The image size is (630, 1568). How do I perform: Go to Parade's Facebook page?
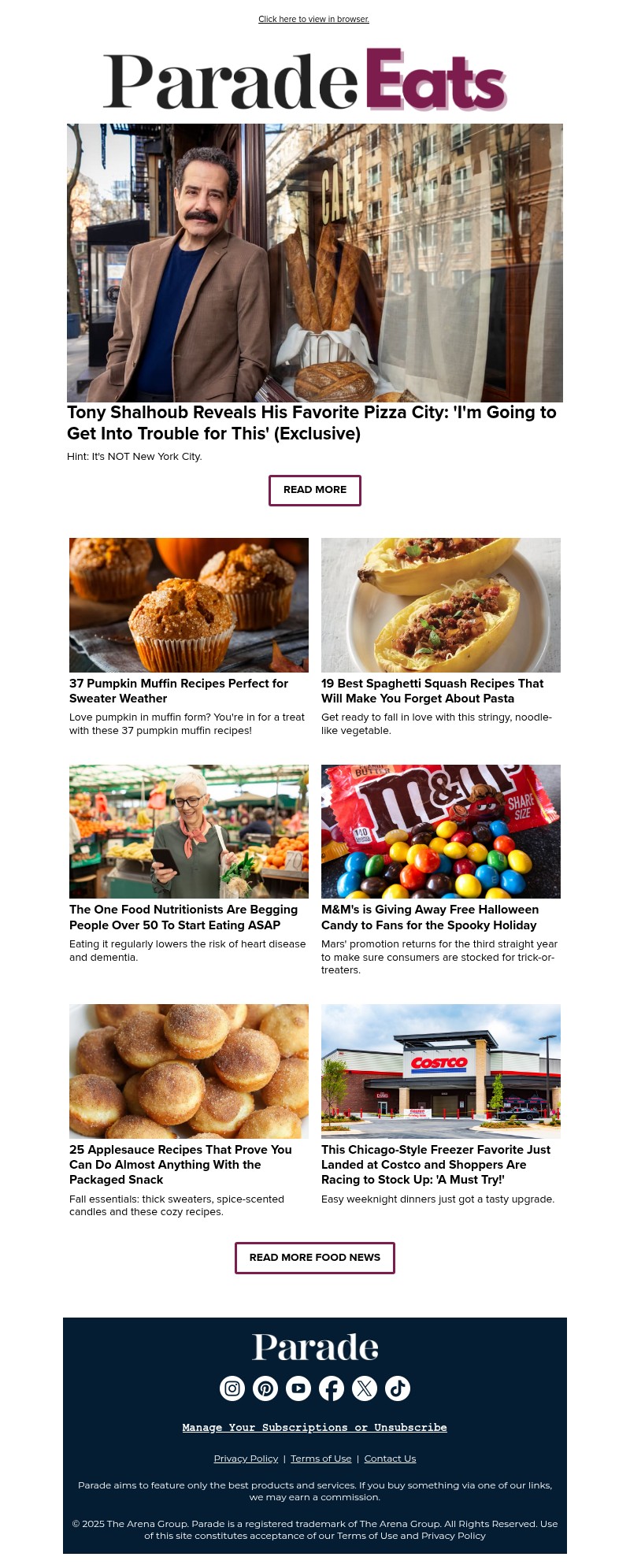pos(332,1388)
